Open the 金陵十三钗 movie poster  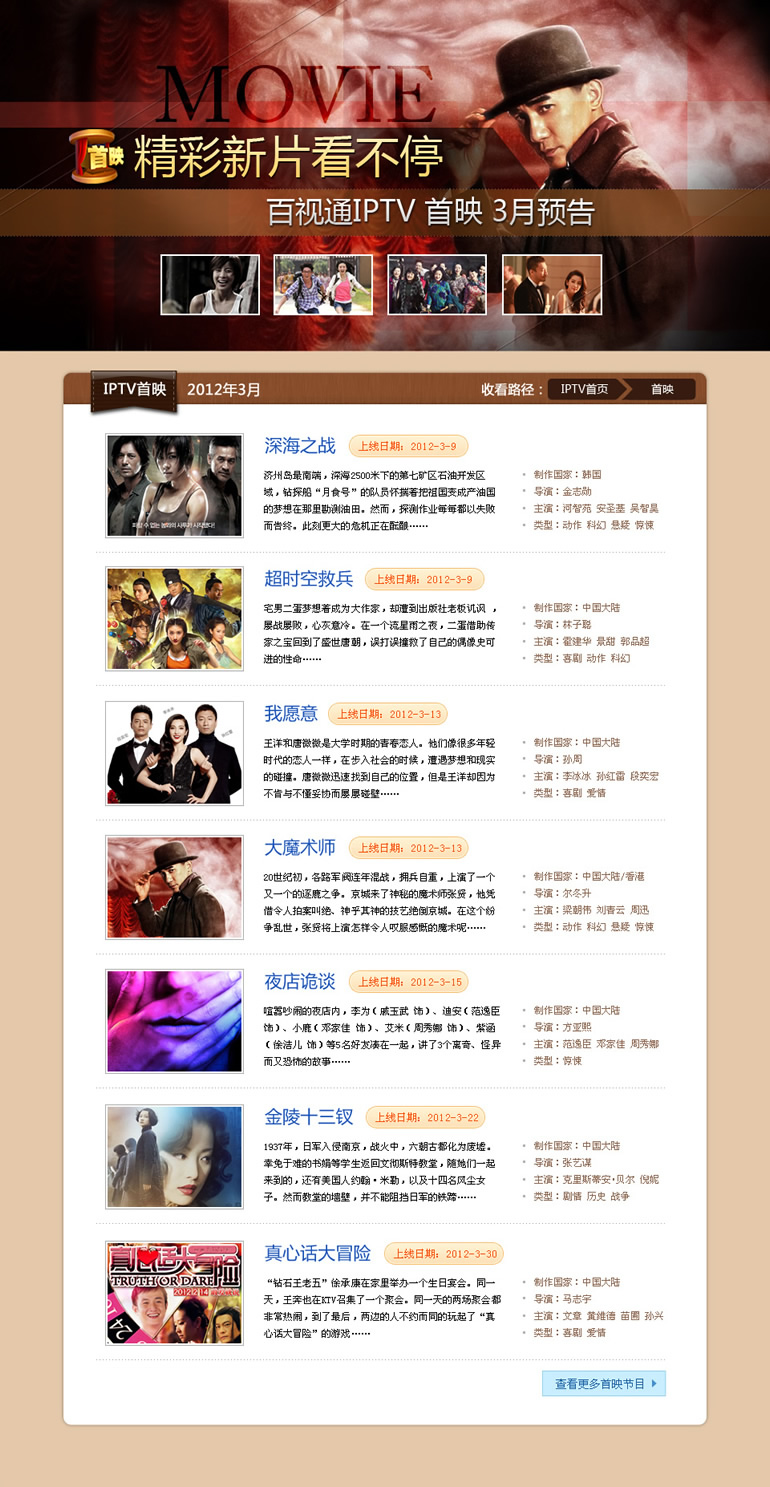[174, 1156]
